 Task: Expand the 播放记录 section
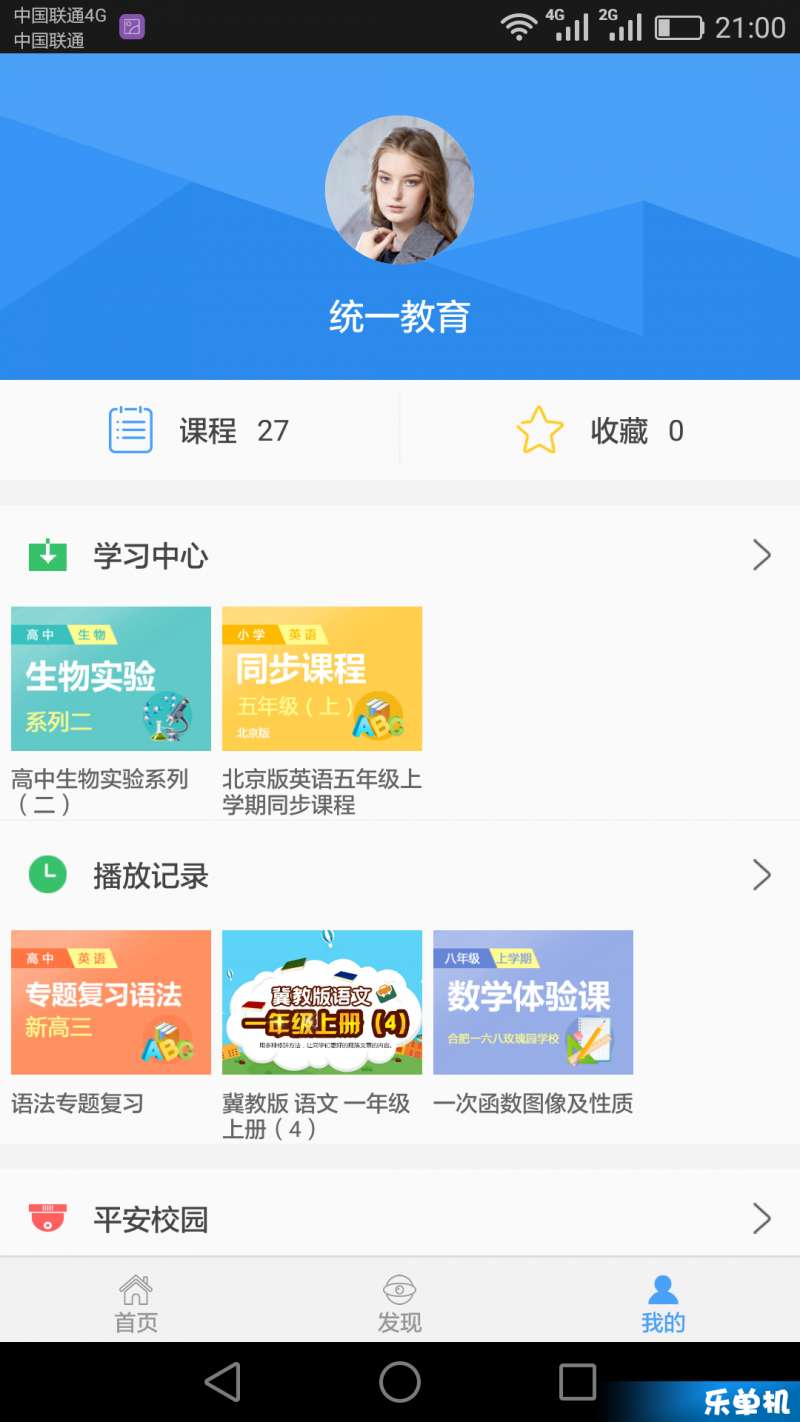[761, 876]
